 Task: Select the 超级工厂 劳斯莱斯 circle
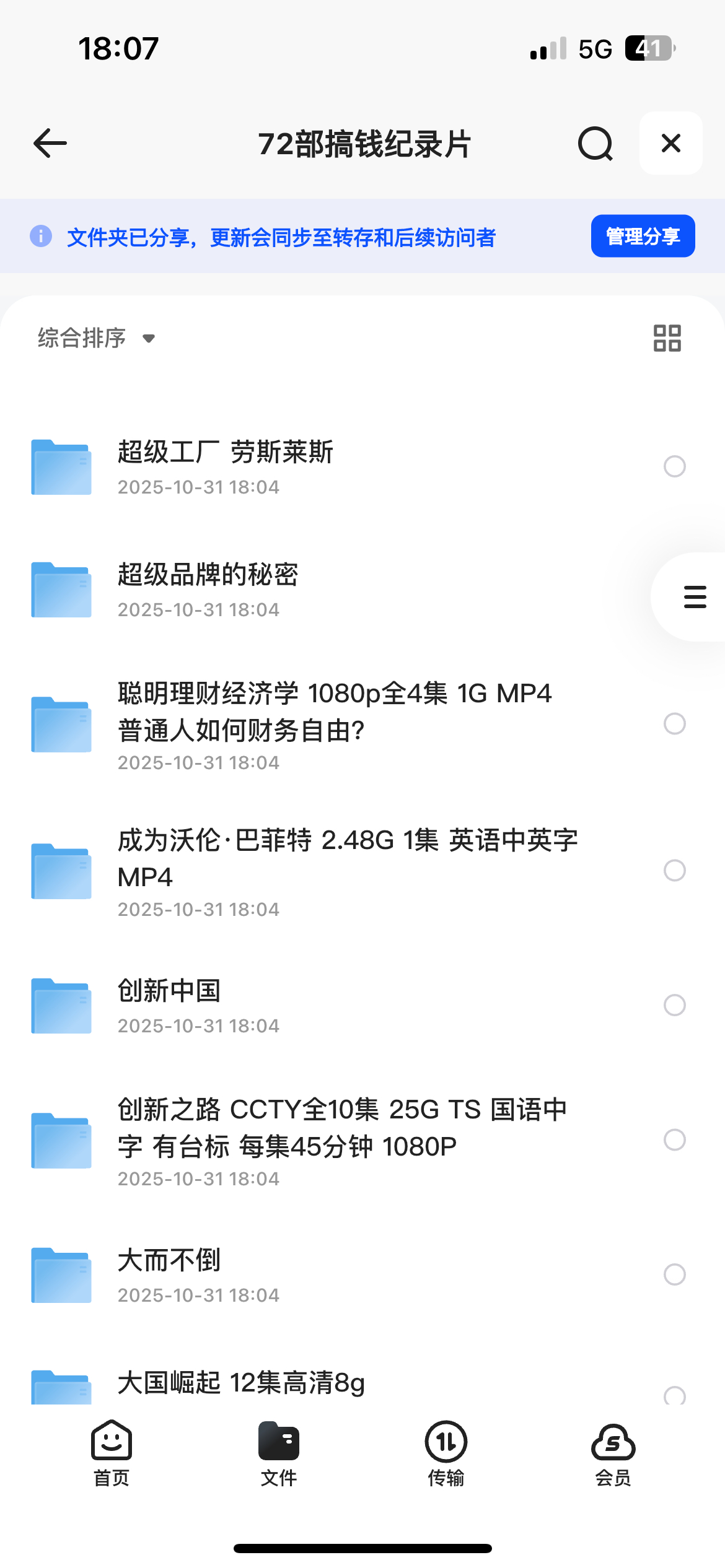pos(674,466)
